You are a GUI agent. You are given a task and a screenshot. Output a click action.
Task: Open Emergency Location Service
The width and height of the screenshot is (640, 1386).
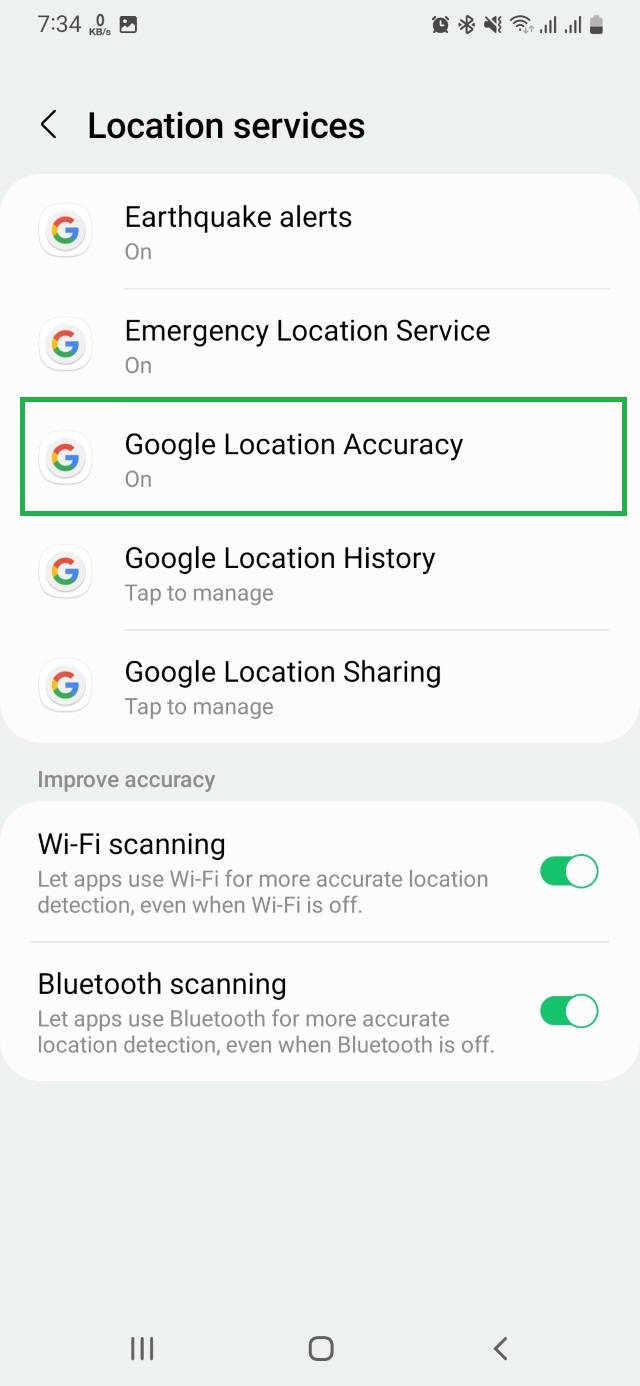coord(320,346)
